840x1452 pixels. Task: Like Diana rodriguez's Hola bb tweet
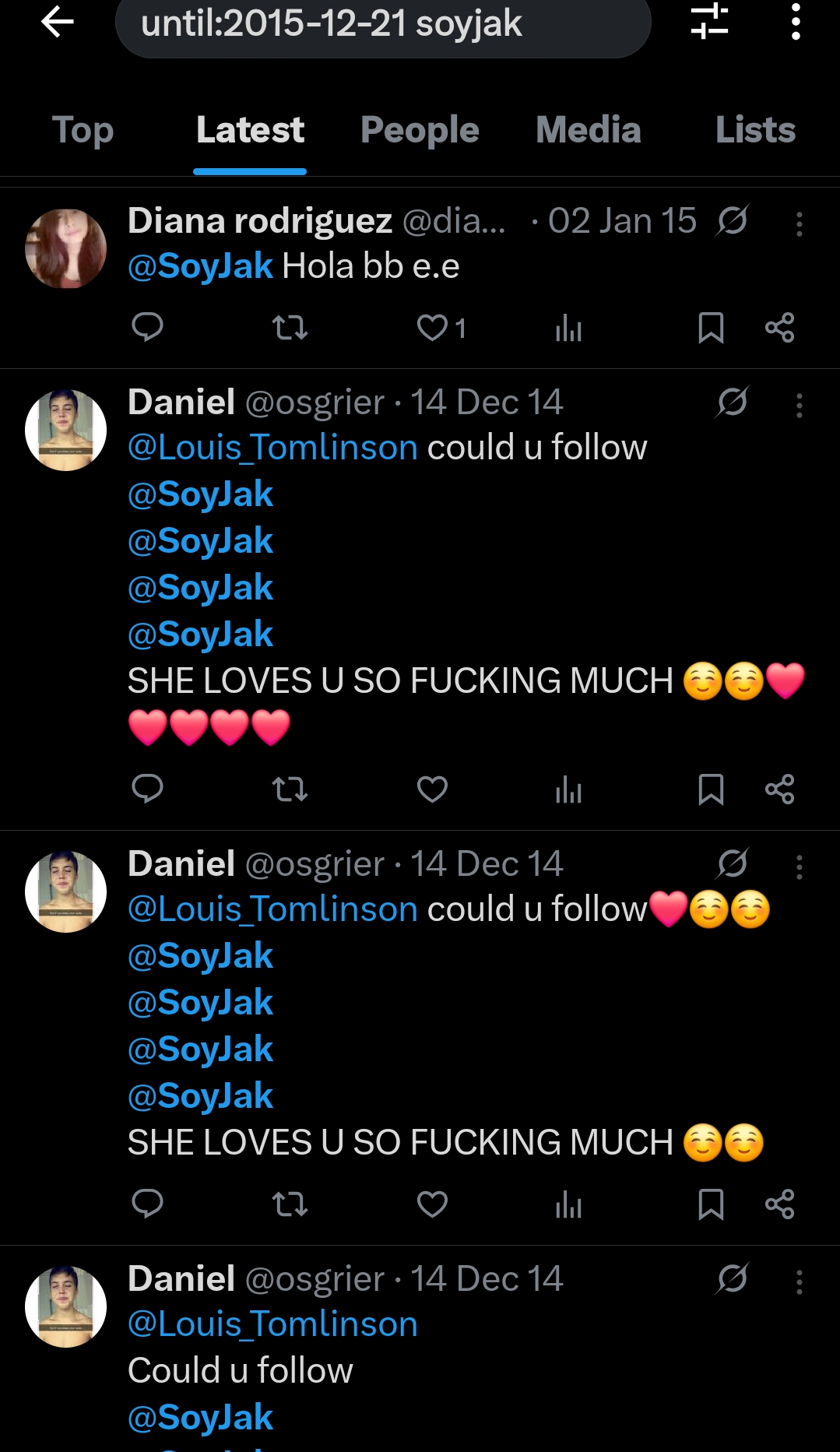click(432, 328)
